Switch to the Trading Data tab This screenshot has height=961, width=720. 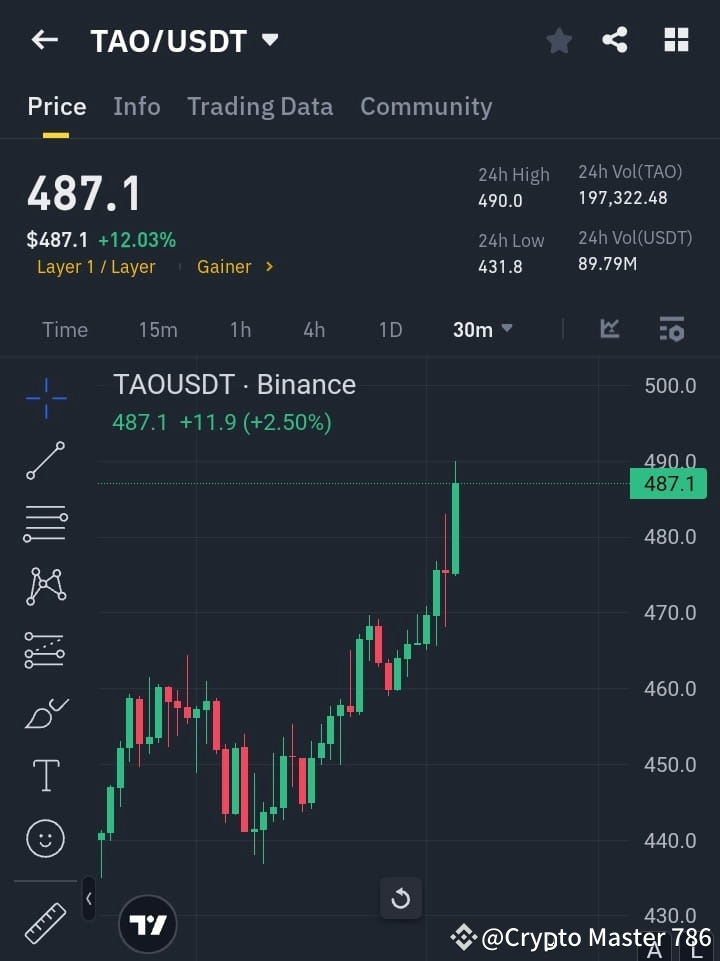(260, 106)
